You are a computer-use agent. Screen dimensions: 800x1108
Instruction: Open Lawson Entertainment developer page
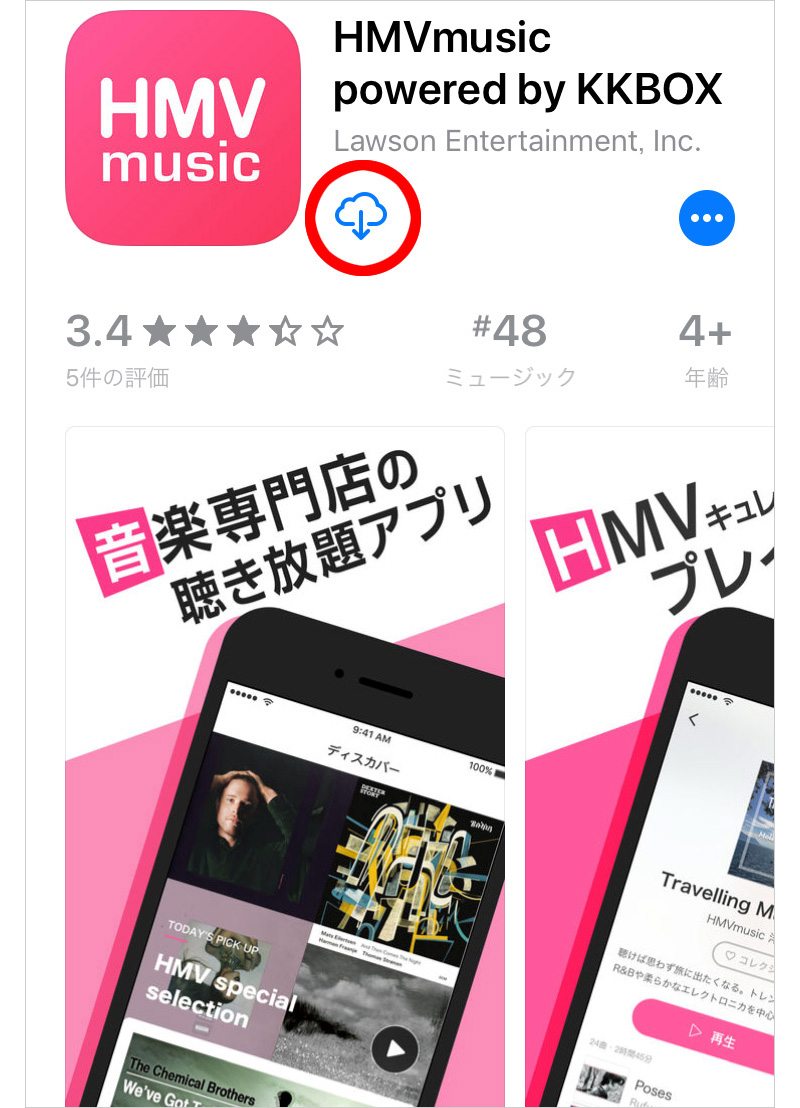517,140
